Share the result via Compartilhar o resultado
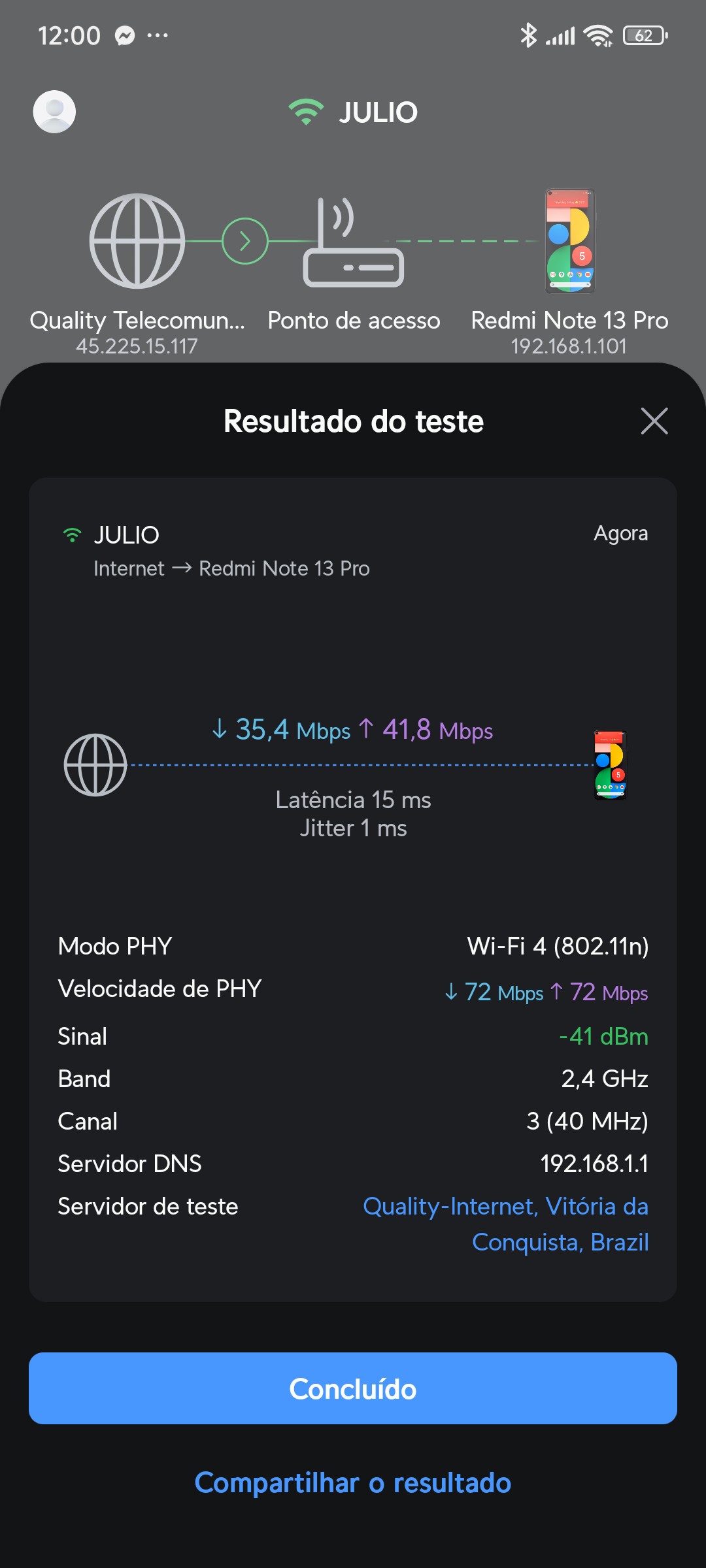 [x=353, y=1483]
